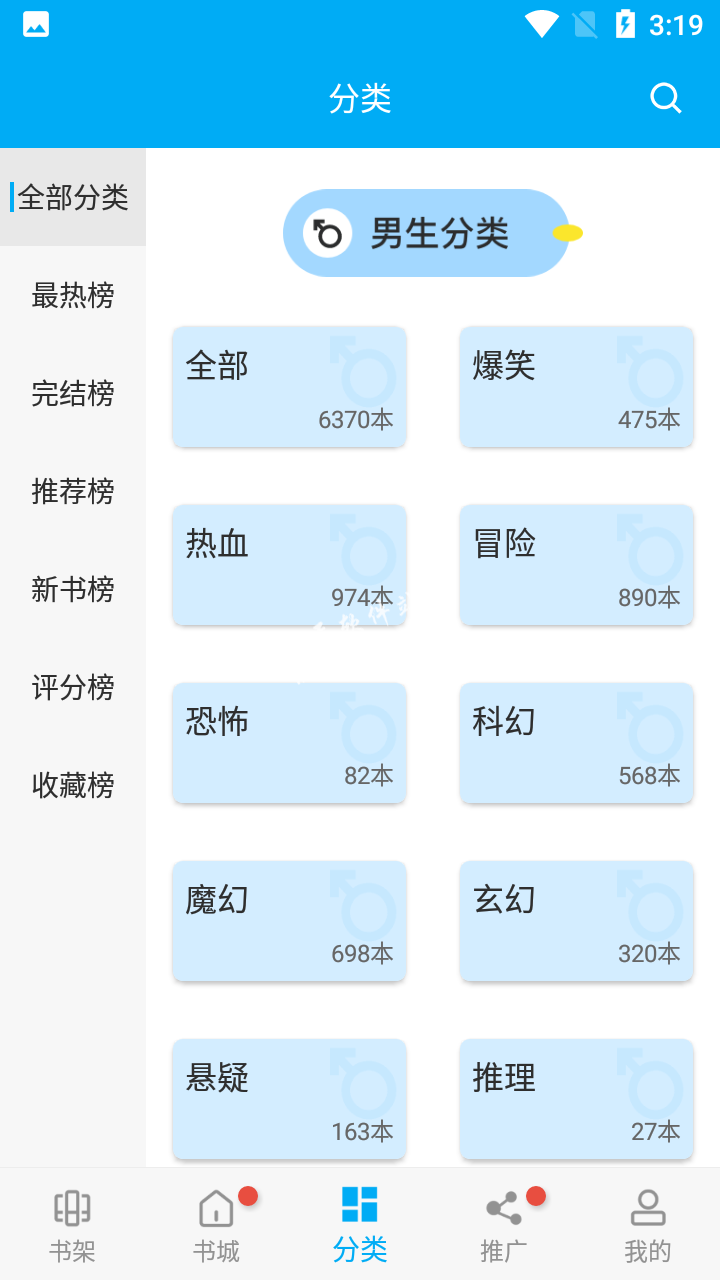The image size is (720, 1280).
Task: View the 魔幻 category
Action: (289, 921)
